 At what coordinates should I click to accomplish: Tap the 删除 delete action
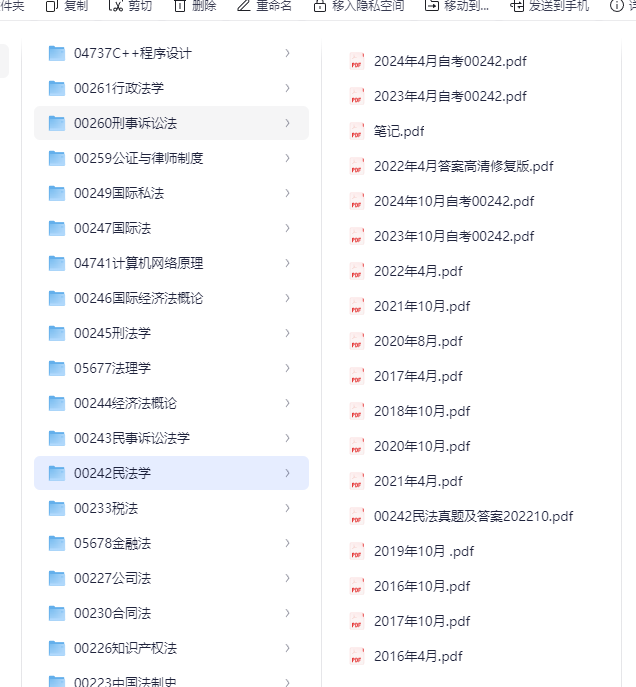pyautogui.click(x=195, y=6)
